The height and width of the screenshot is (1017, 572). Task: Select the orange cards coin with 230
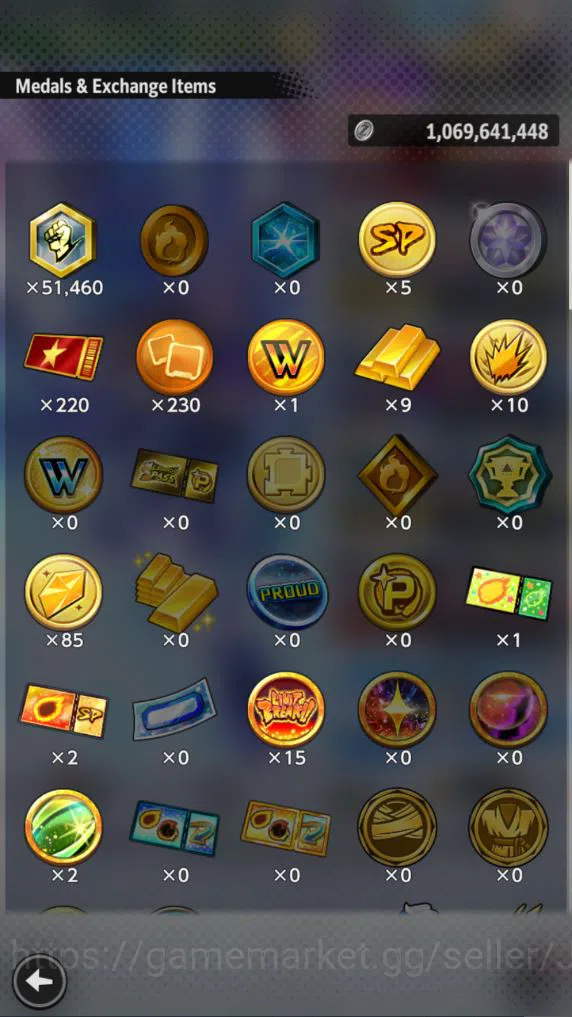tap(174, 357)
